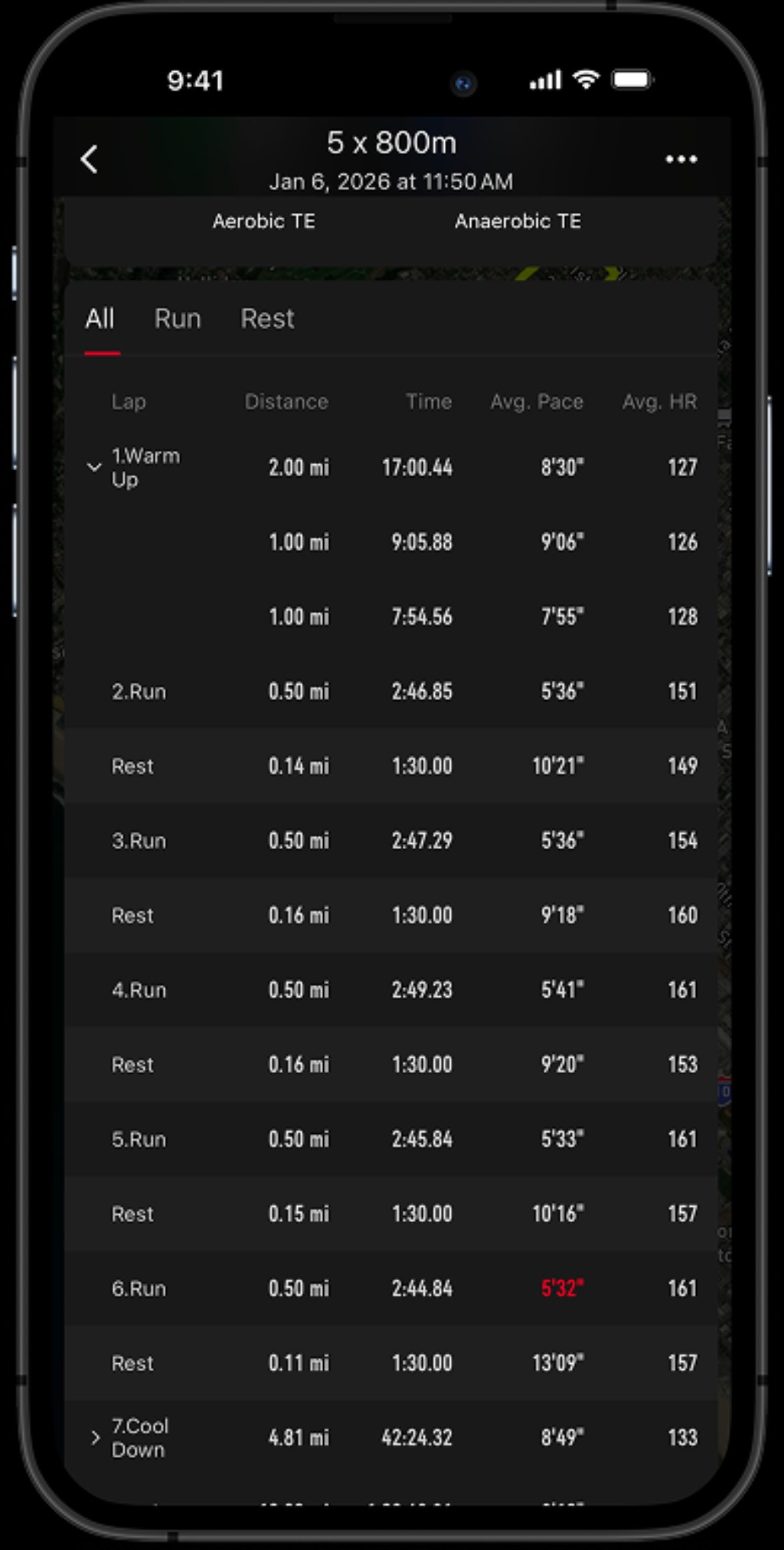Open the three-dot overflow menu

tap(681, 159)
